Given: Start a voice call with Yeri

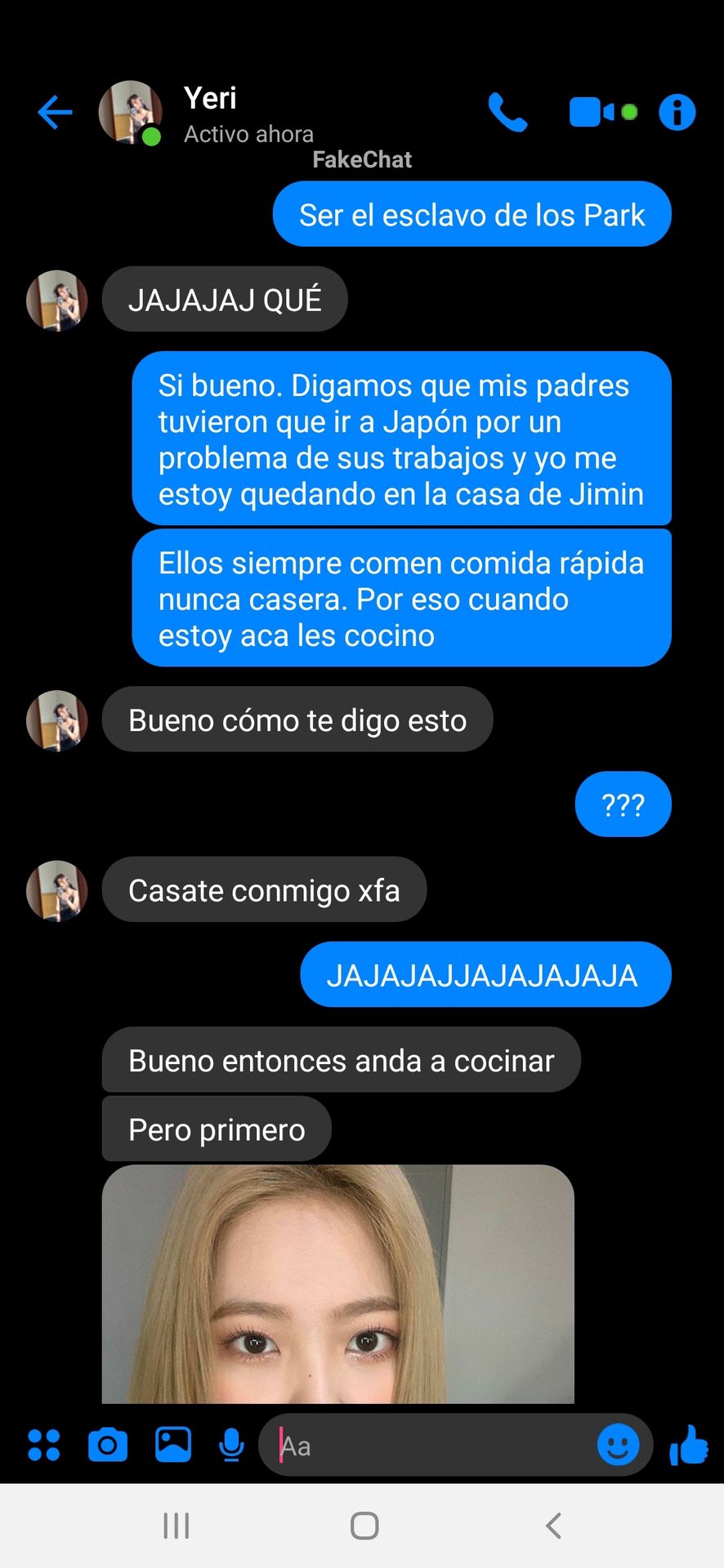Looking at the screenshot, I should 507,112.
